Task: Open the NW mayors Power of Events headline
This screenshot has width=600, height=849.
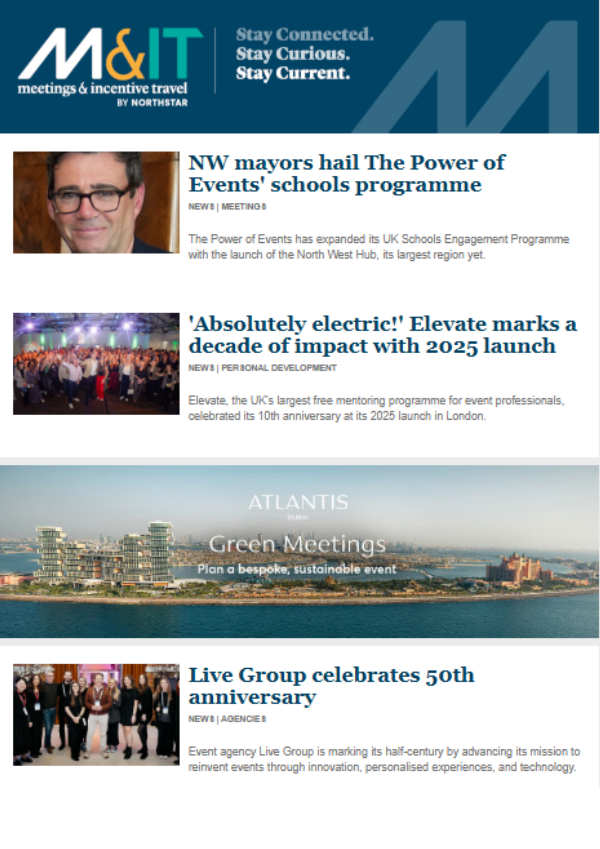Action: (346, 174)
